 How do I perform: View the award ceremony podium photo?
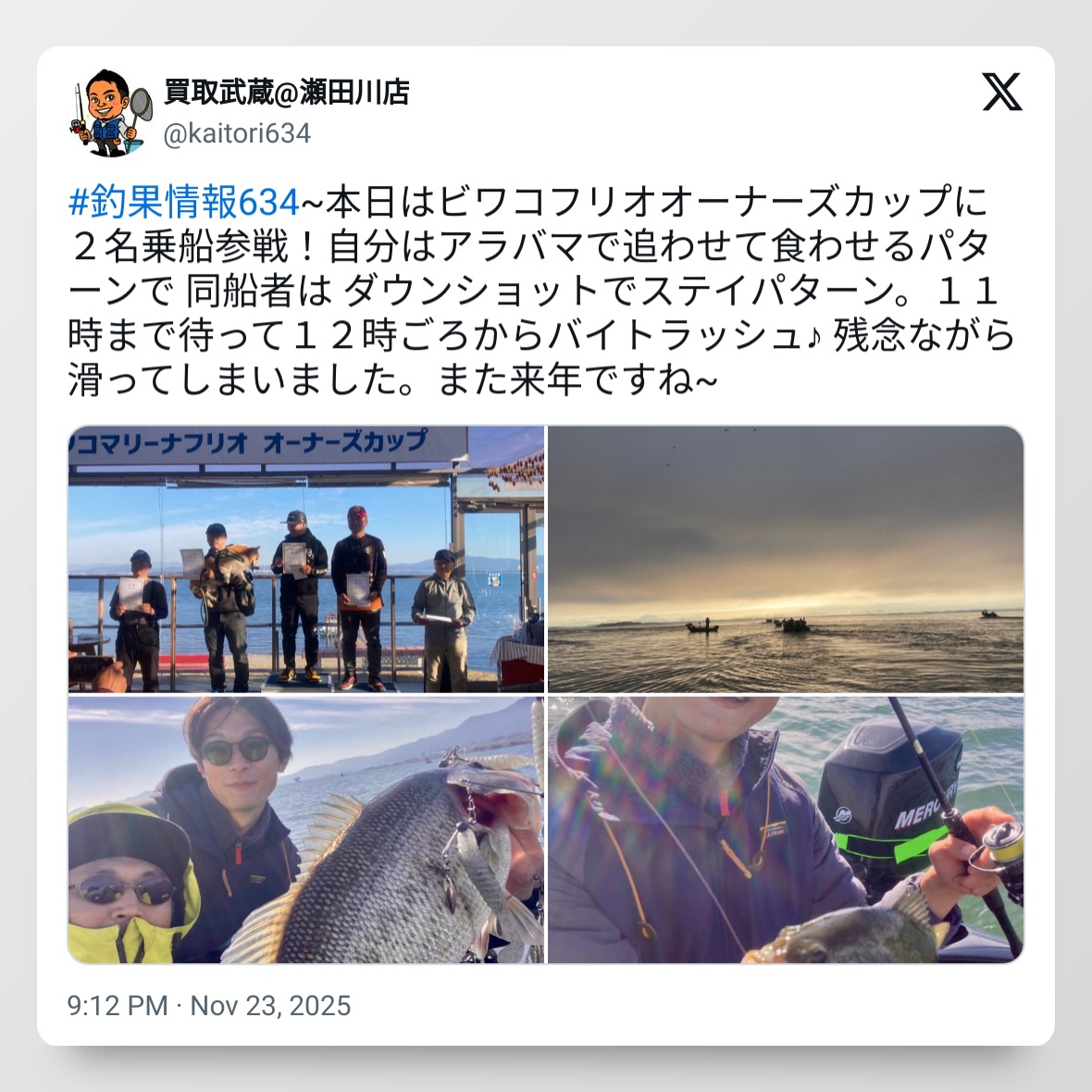click(x=306, y=559)
